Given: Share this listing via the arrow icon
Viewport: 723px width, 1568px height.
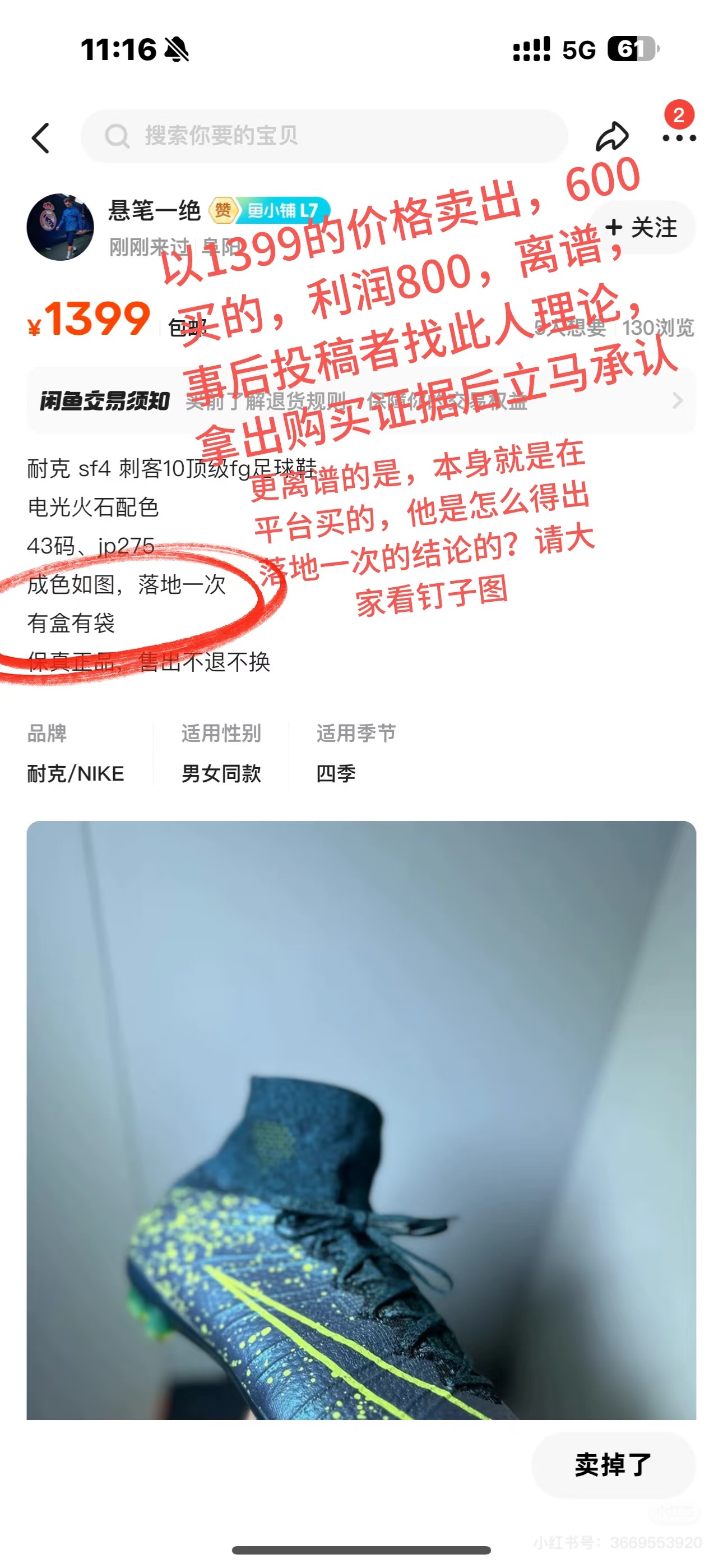Looking at the screenshot, I should pyautogui.click(x=611, y=136).
